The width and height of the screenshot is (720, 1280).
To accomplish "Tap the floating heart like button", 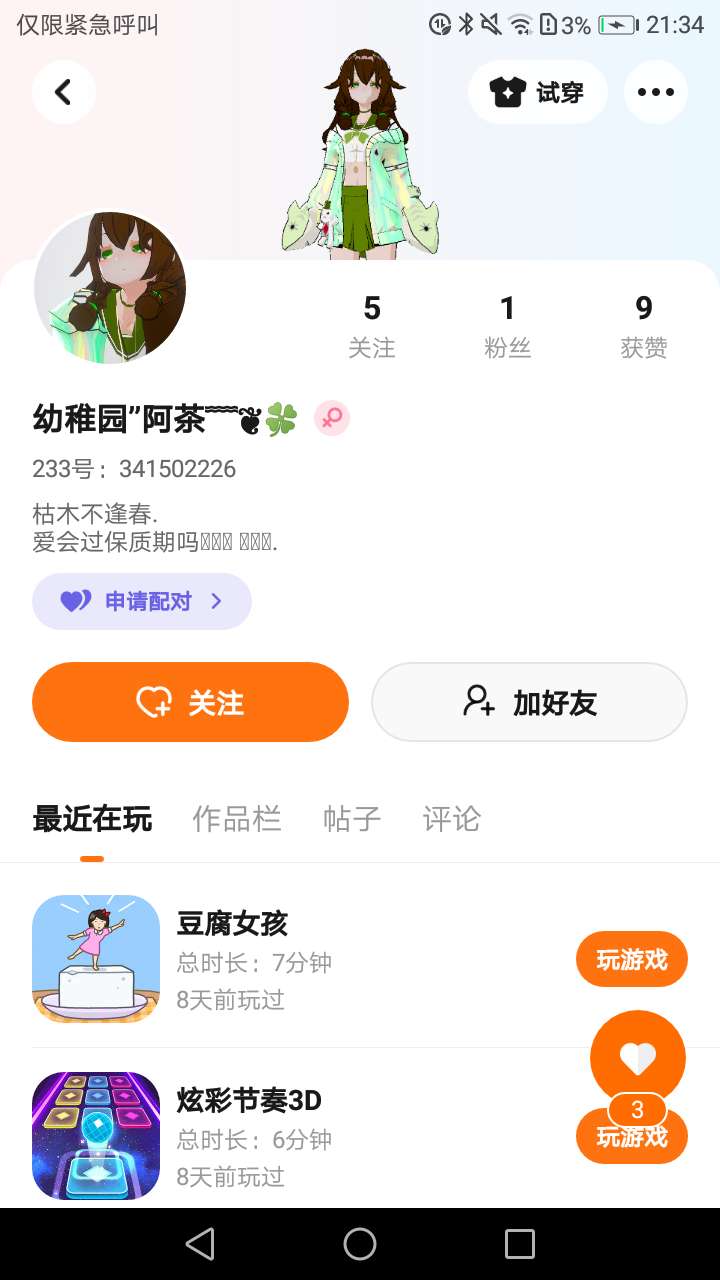I will 637,1055.
